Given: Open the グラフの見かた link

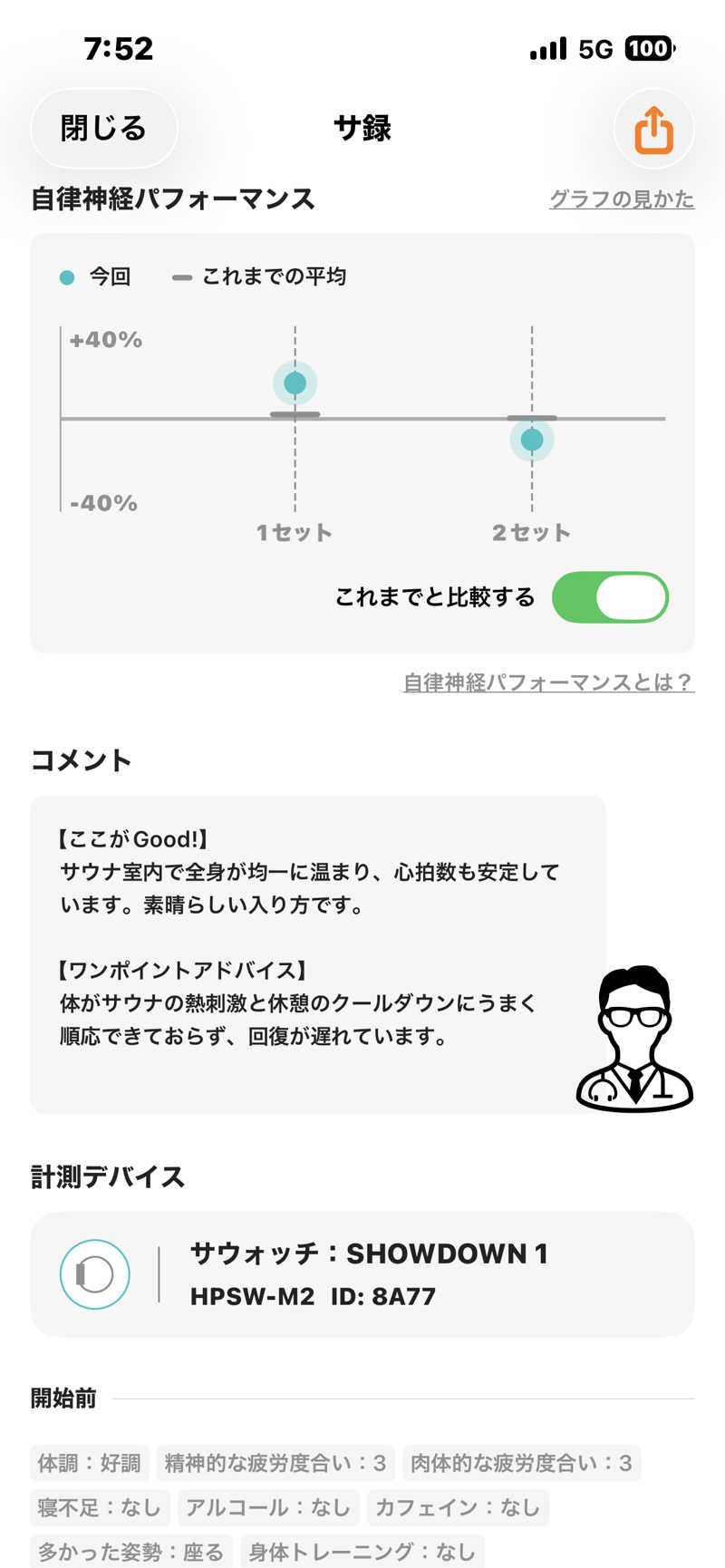Looking at the screenshot, I should coord(621,199).
